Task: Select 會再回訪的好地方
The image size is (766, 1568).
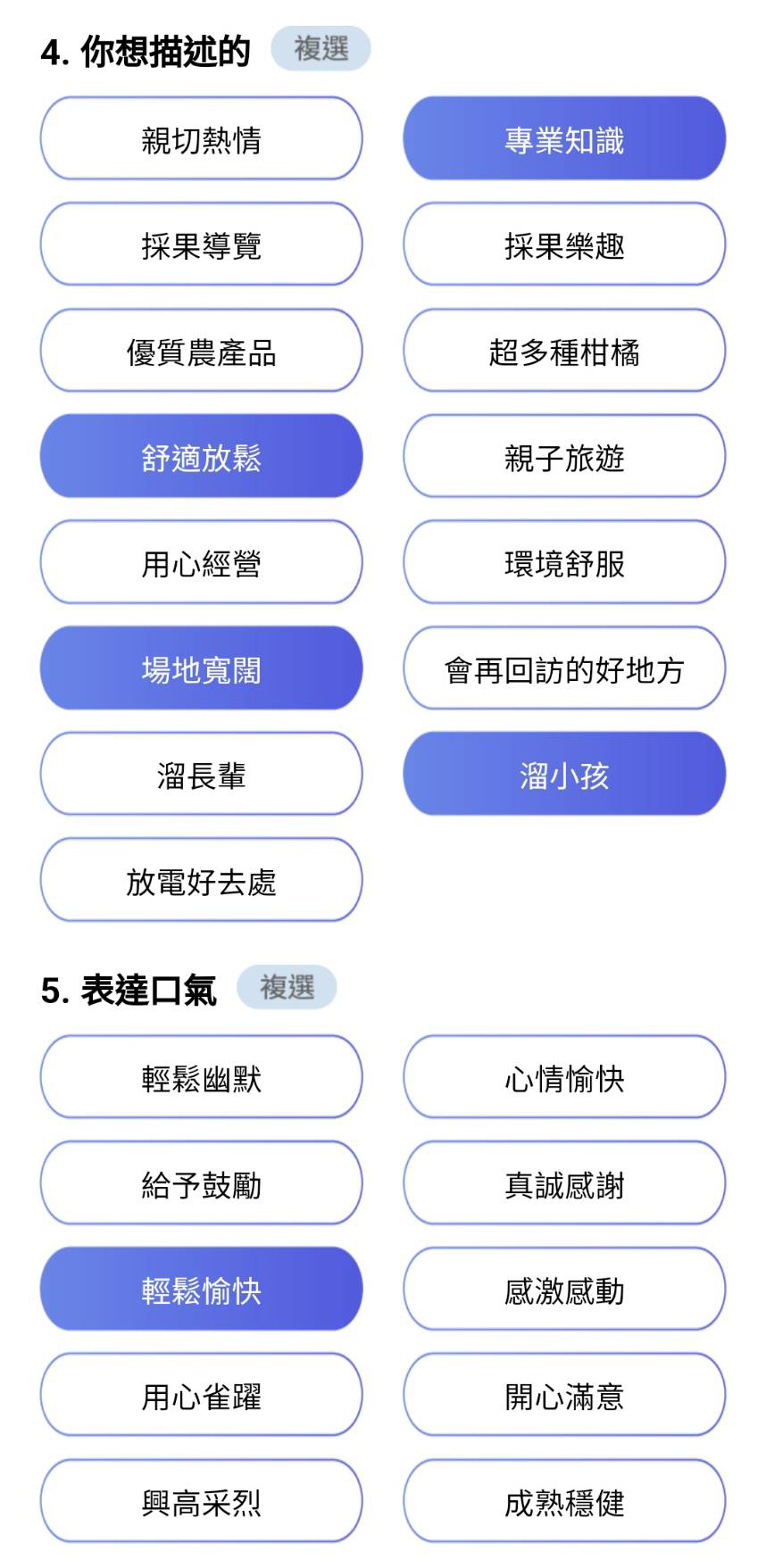Action: (564, 668)
